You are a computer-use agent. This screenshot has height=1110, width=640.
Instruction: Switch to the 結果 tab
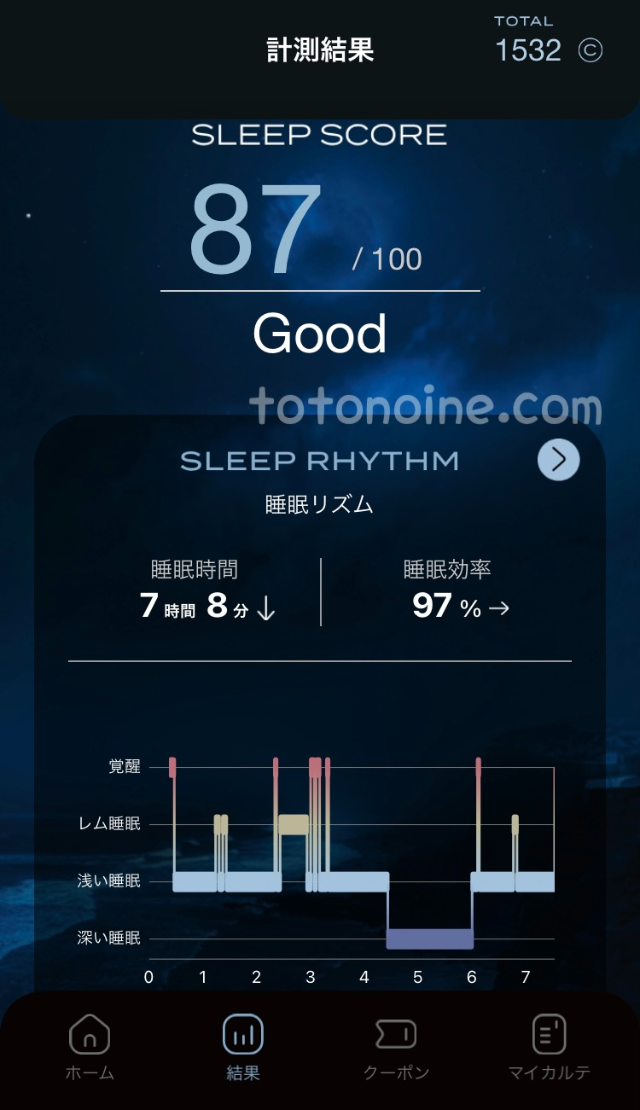243,1047
